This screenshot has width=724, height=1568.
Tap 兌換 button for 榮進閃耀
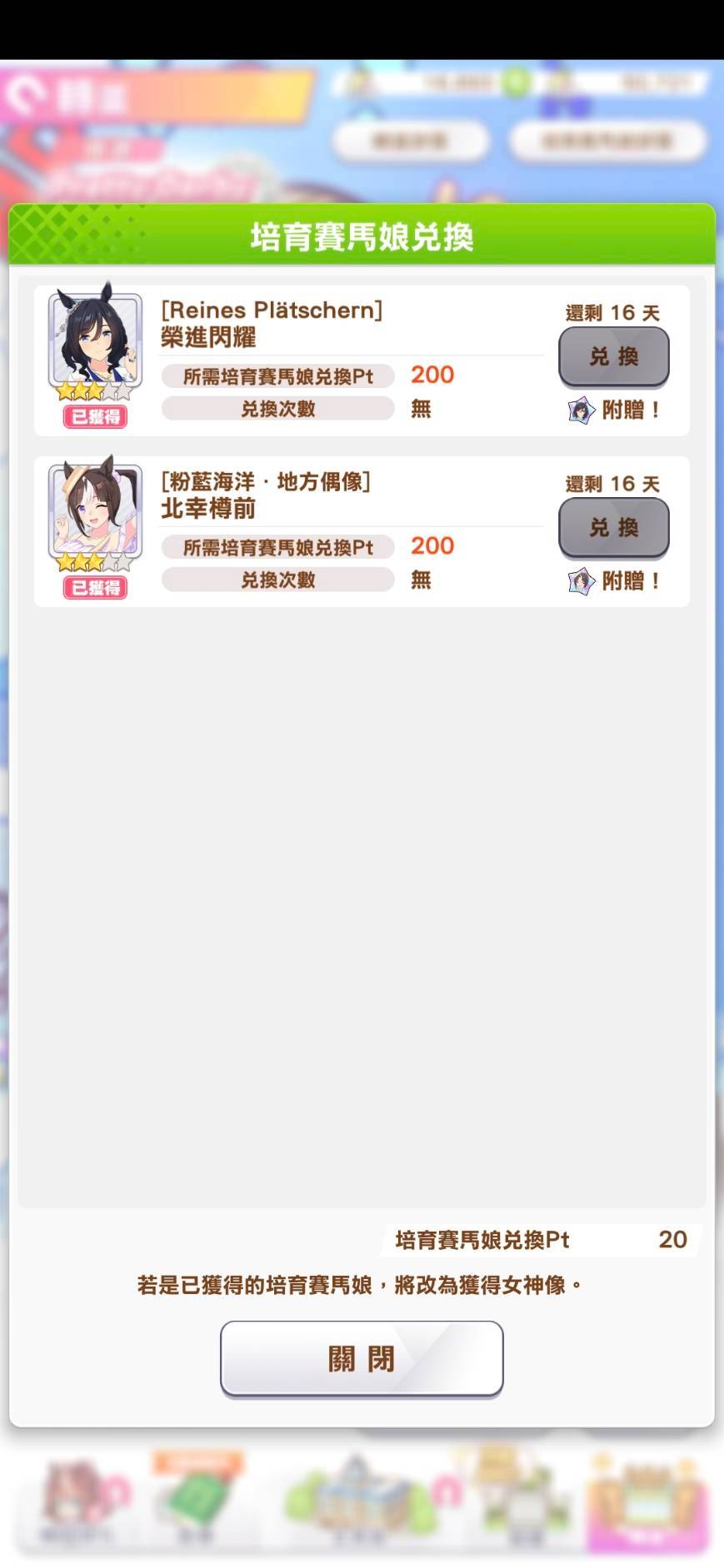[613, 356]
